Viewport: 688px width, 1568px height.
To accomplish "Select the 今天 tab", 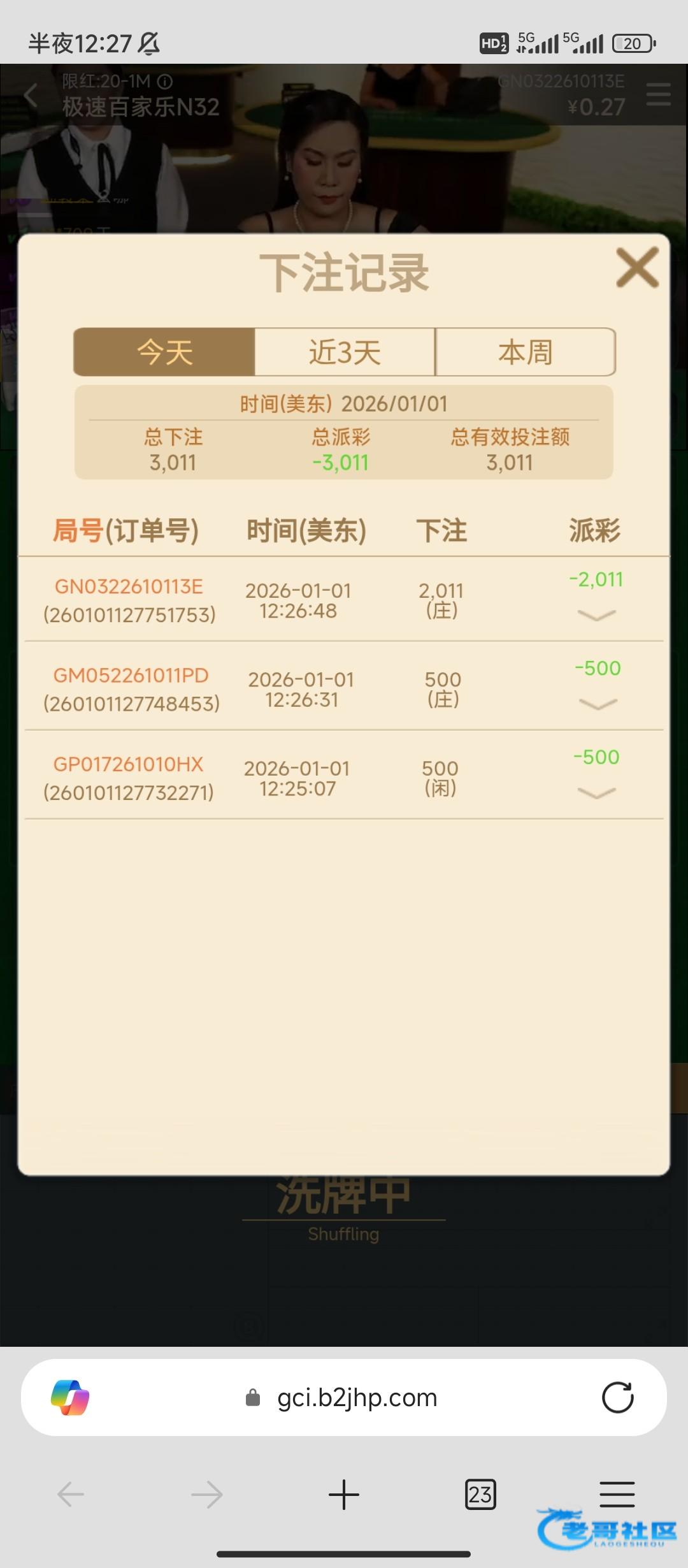I will tap(164, 352).
